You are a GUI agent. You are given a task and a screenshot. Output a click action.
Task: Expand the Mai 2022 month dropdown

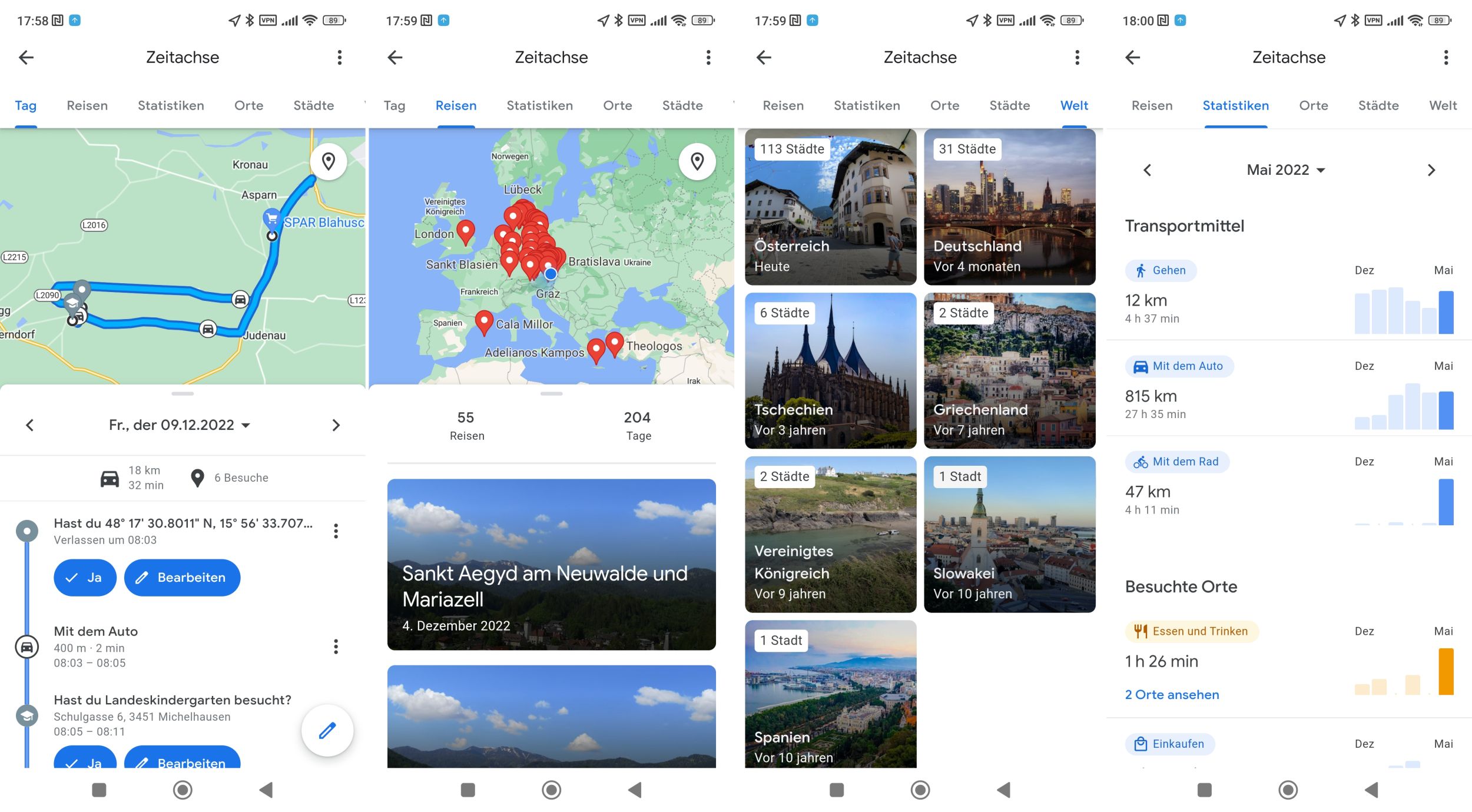(1286, 170)
